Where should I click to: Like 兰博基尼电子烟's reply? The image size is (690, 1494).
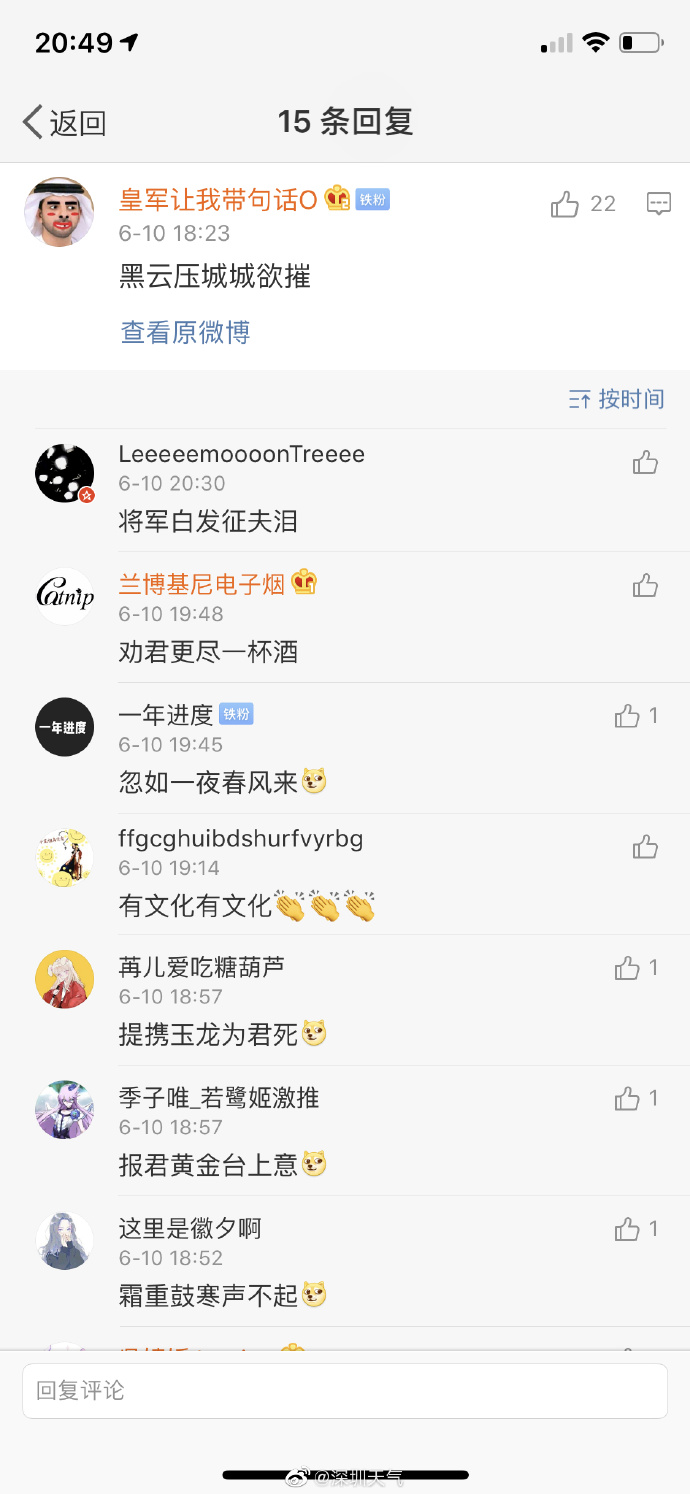coord(645,585)
